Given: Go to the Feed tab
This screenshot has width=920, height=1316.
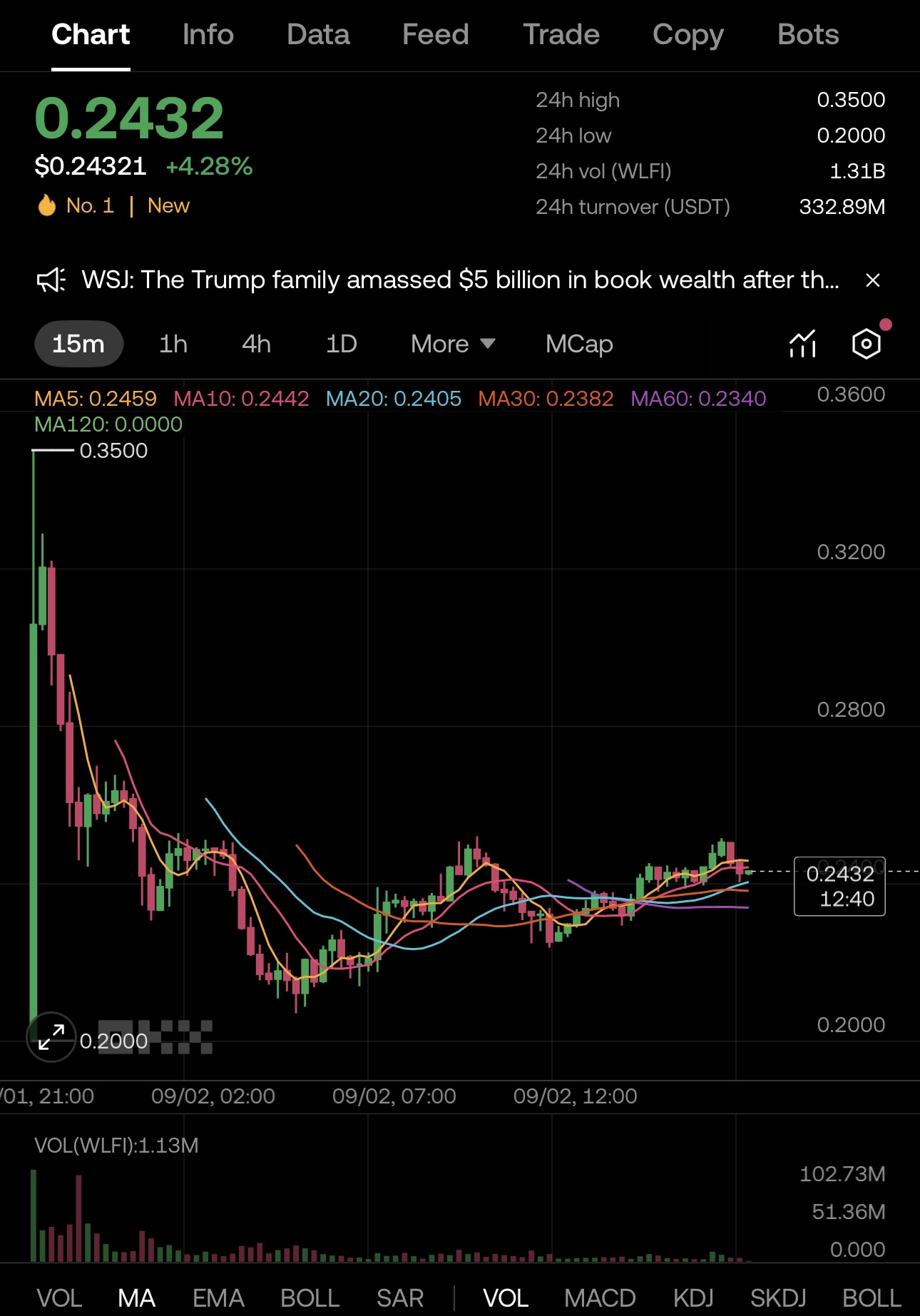Looking at the screenshot, I should point(435,34).
